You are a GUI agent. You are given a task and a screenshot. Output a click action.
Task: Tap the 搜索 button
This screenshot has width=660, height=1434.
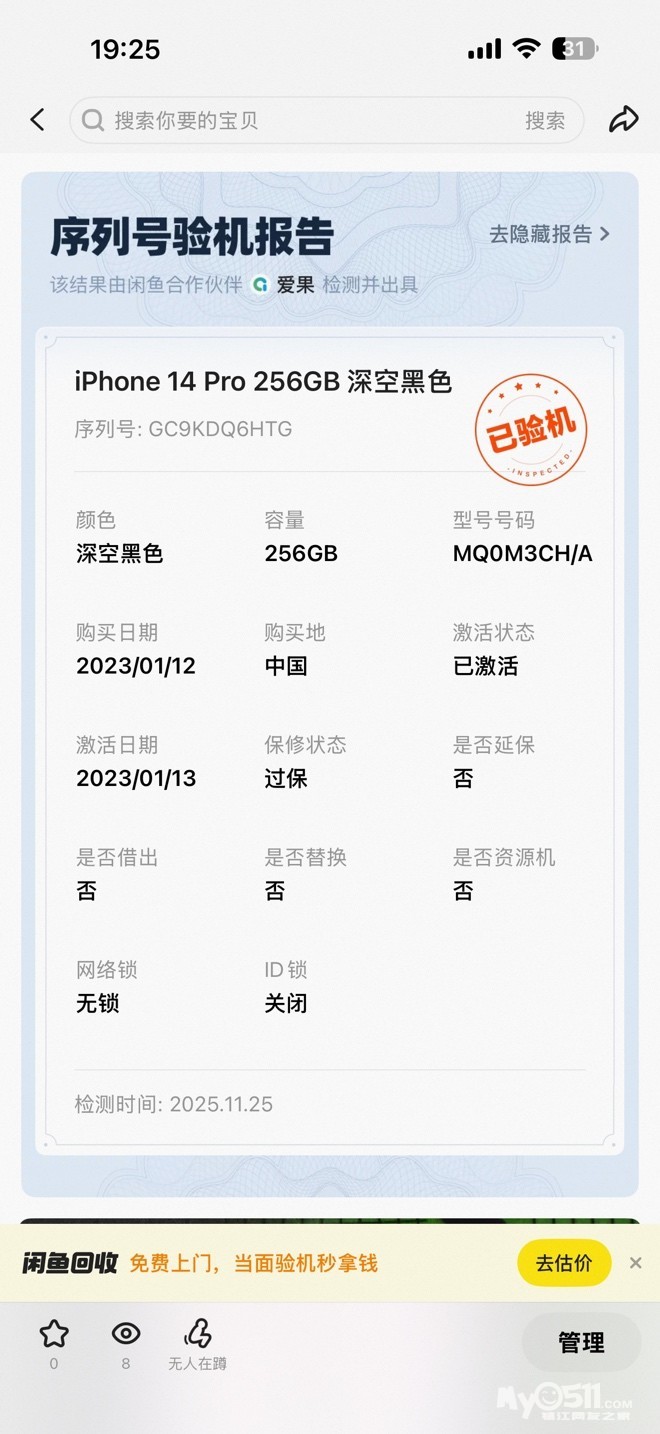click(545, 121)
